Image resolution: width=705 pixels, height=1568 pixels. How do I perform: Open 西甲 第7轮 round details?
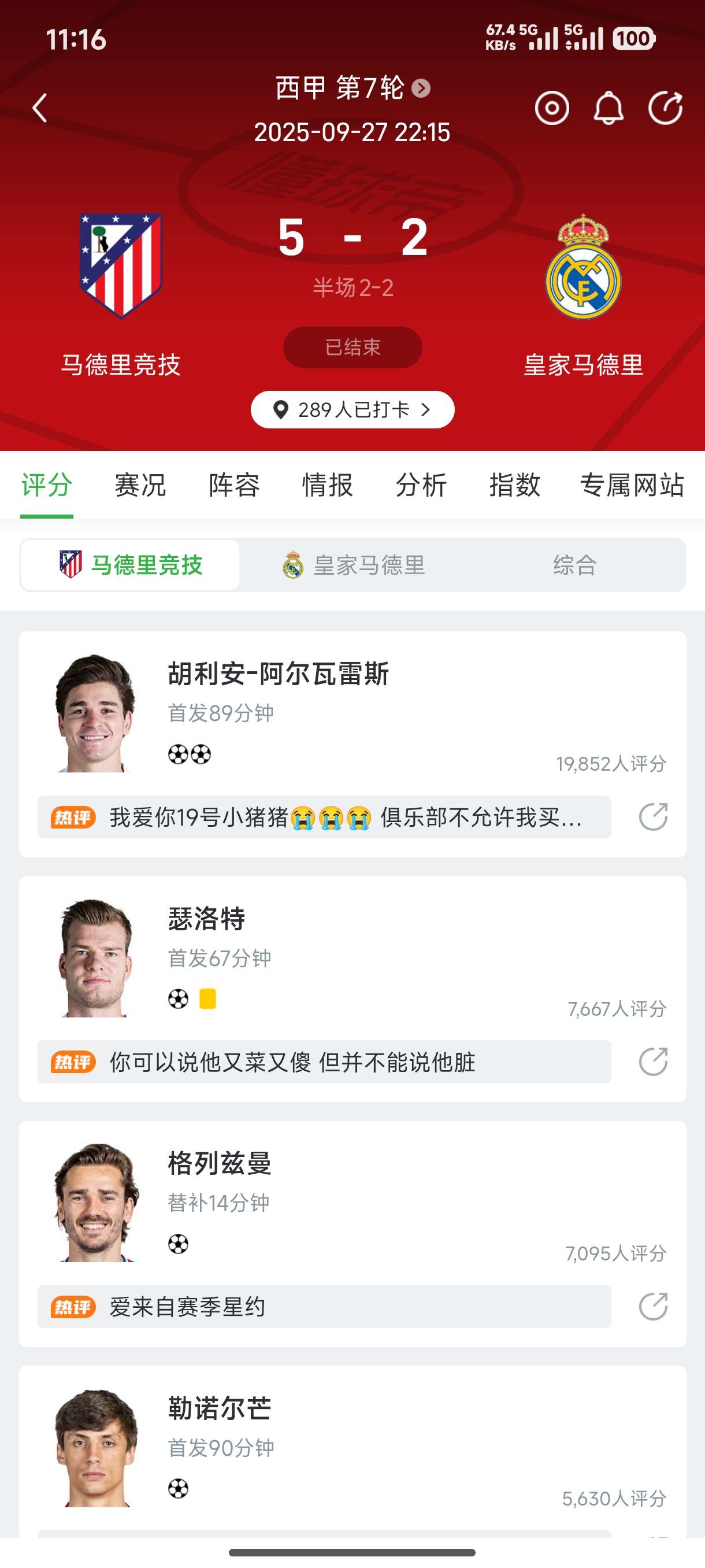[x=352, y=88]
